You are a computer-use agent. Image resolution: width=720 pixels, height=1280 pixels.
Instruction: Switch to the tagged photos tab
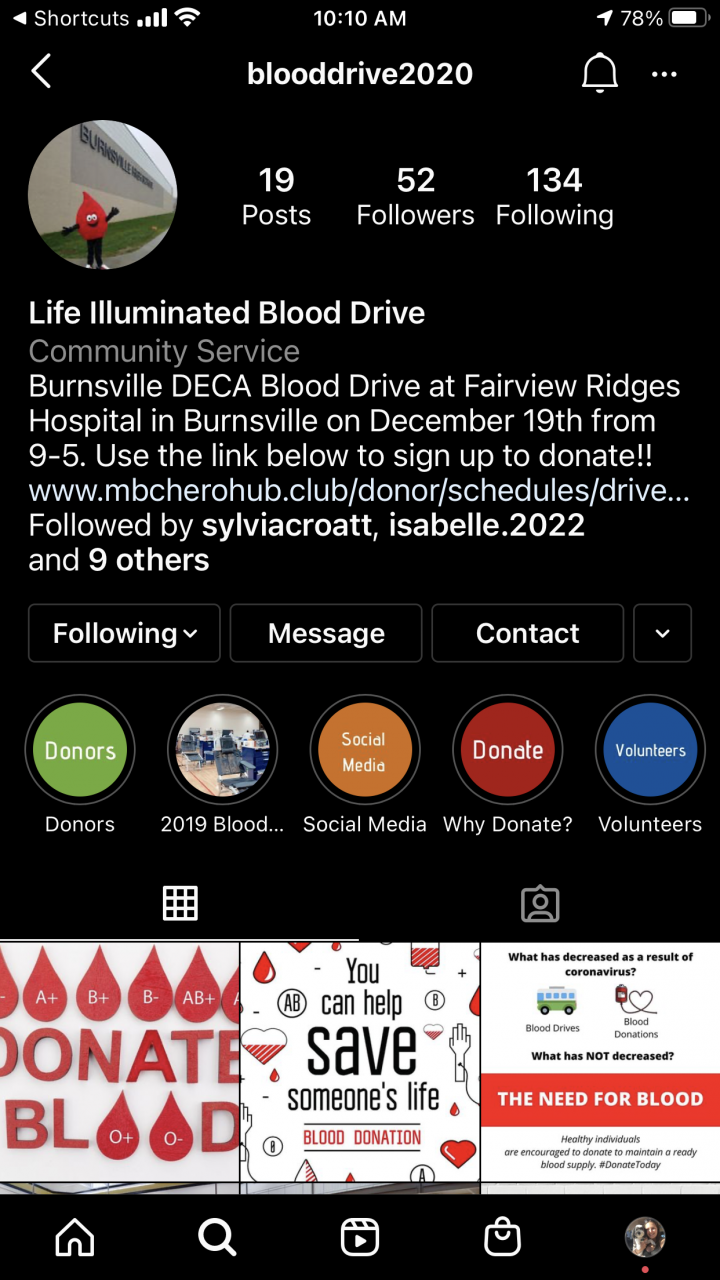point(540,904)
